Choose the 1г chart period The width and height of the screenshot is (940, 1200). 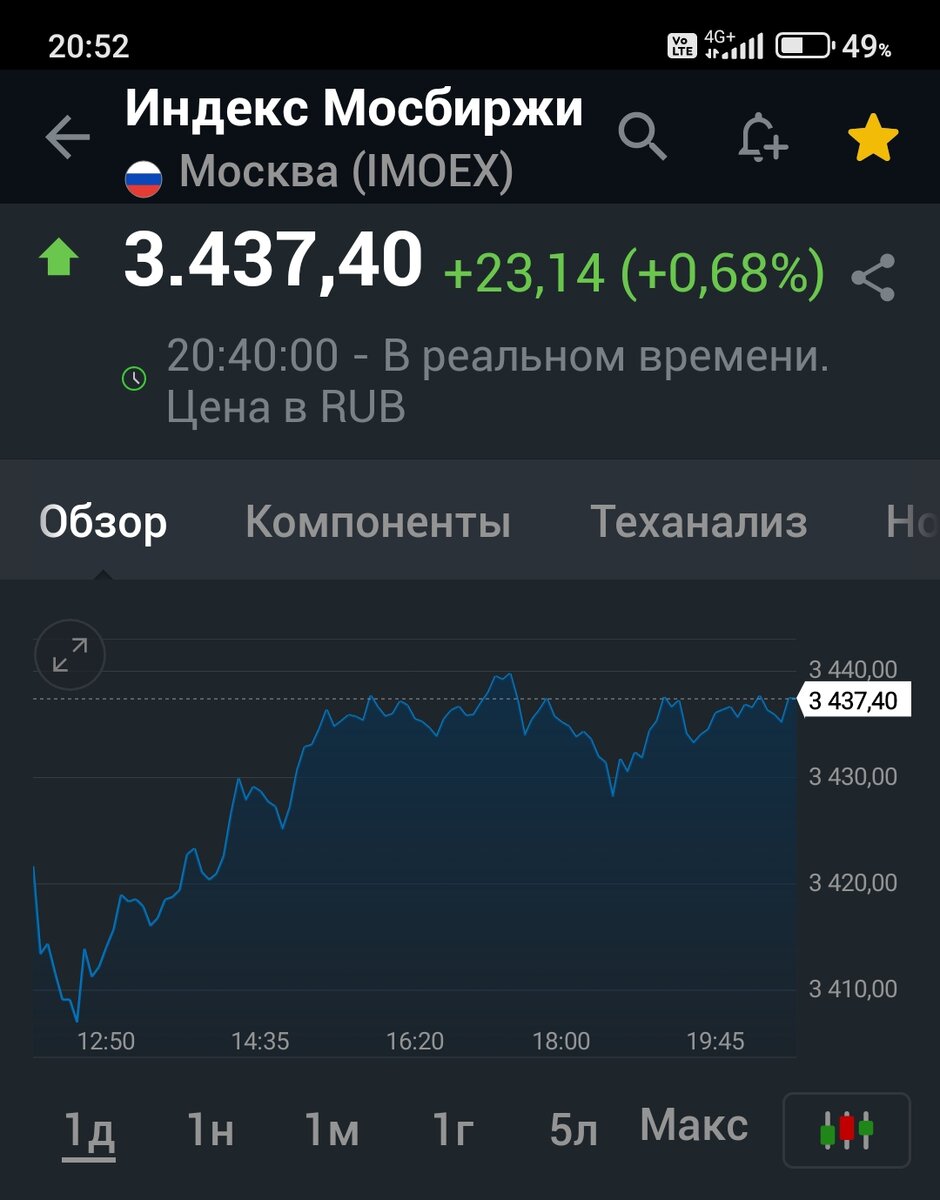coord(453,1130)
